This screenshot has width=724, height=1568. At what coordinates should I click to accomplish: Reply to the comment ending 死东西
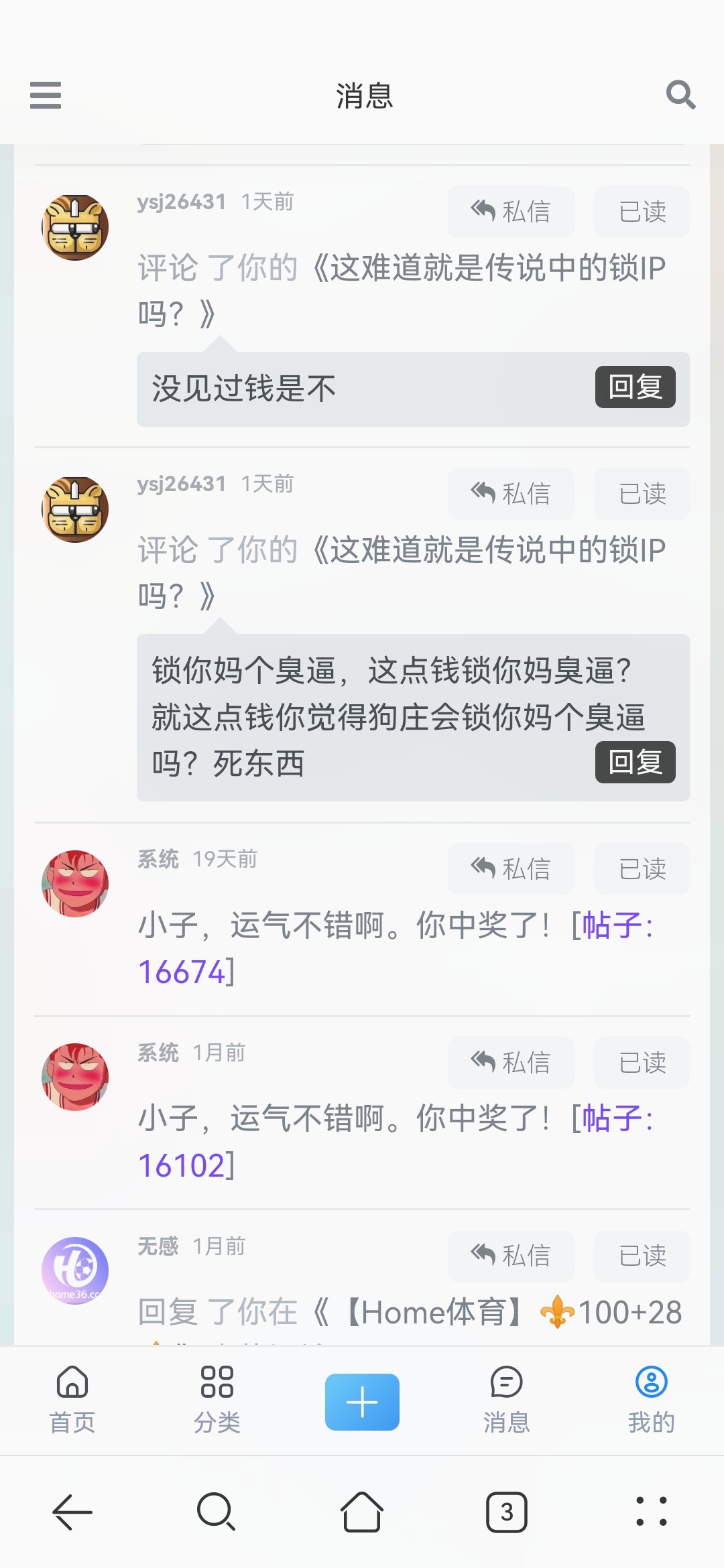[x=635, y=763]
